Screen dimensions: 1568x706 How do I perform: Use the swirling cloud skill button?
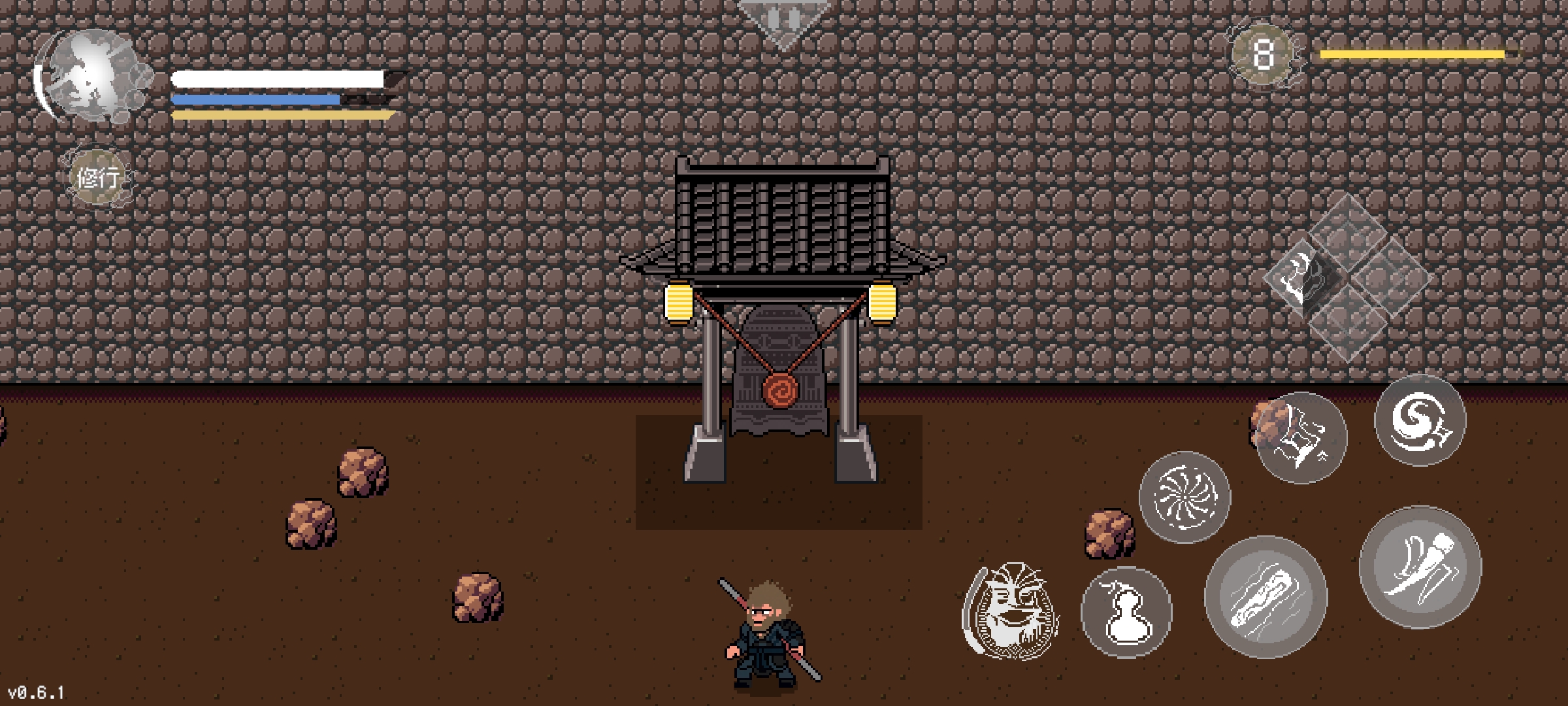pos(1420,420)
